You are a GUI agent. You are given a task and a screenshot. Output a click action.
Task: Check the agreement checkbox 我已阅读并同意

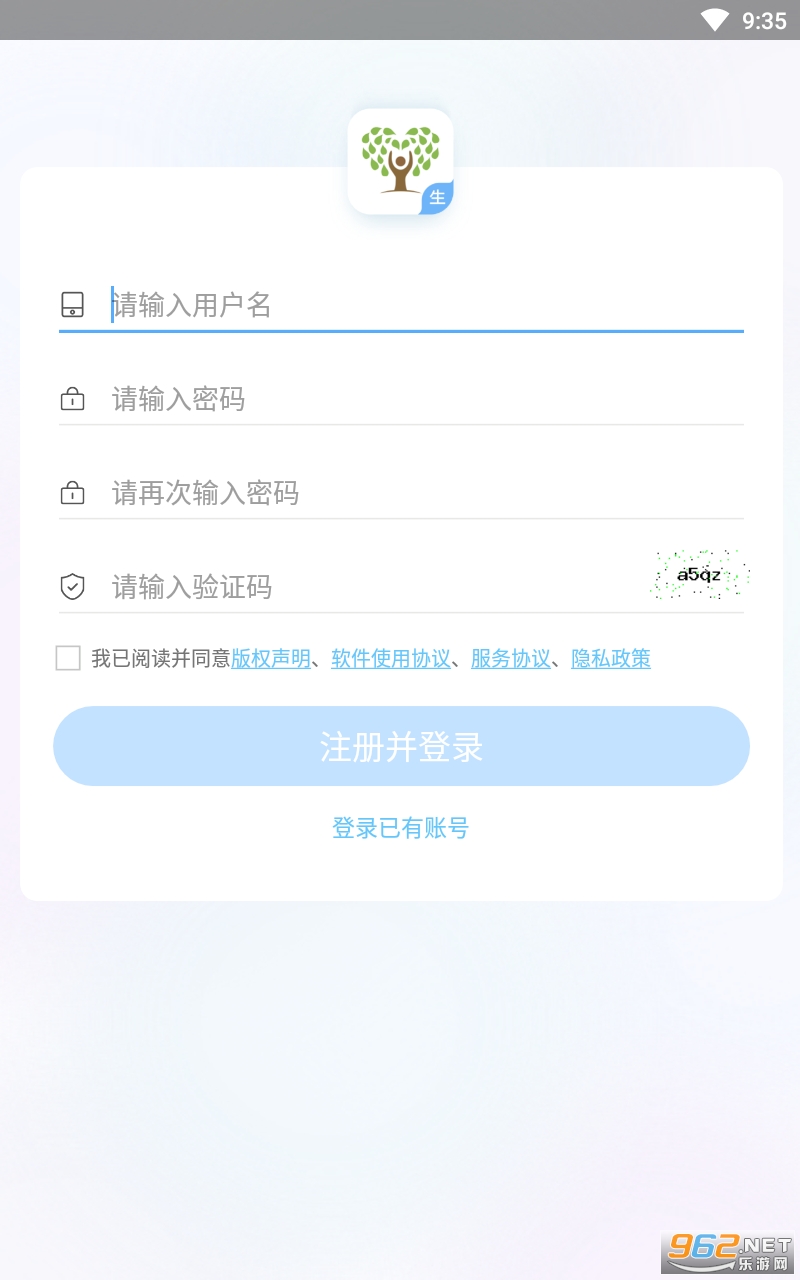[x=68, y=658]
